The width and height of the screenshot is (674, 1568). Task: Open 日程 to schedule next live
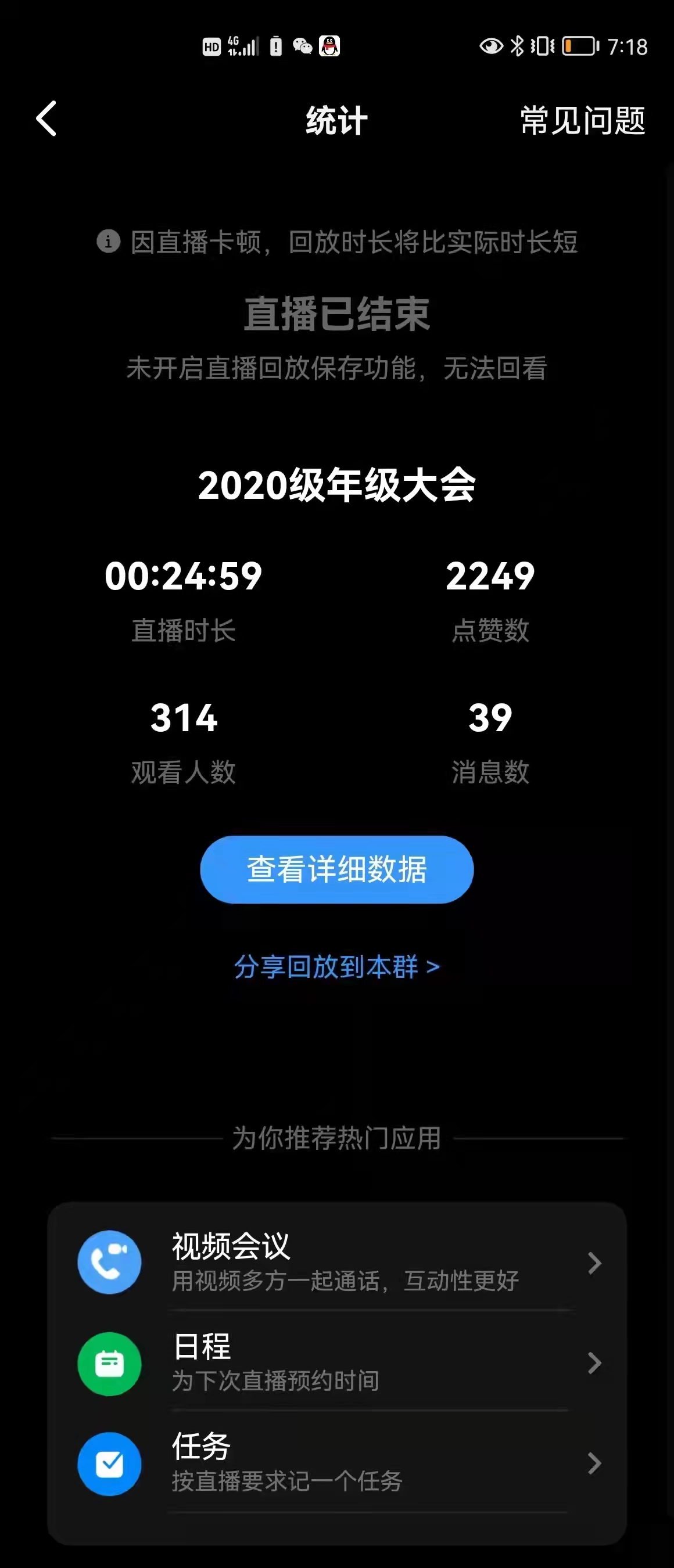pyautogui.click(x=336, y=1363)
